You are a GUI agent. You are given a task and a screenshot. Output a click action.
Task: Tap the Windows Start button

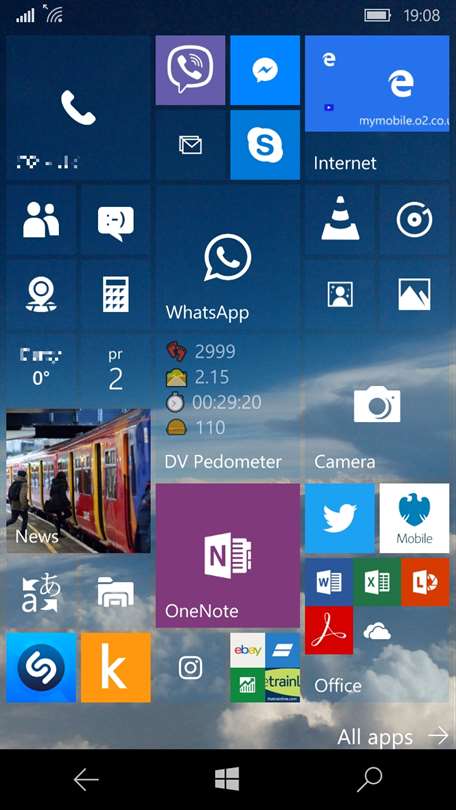(227, 780)
